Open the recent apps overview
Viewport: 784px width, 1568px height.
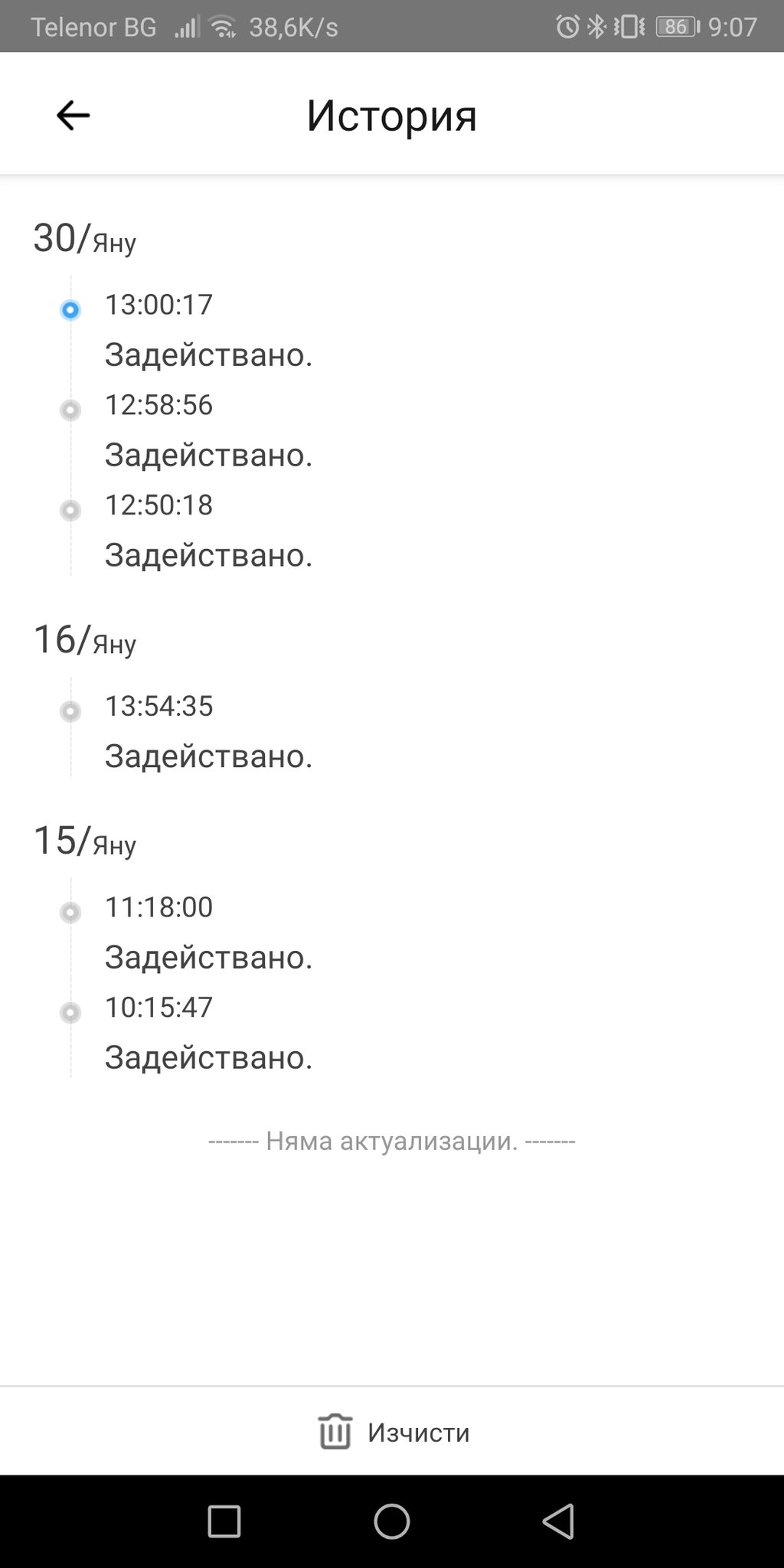[224, 1521]
